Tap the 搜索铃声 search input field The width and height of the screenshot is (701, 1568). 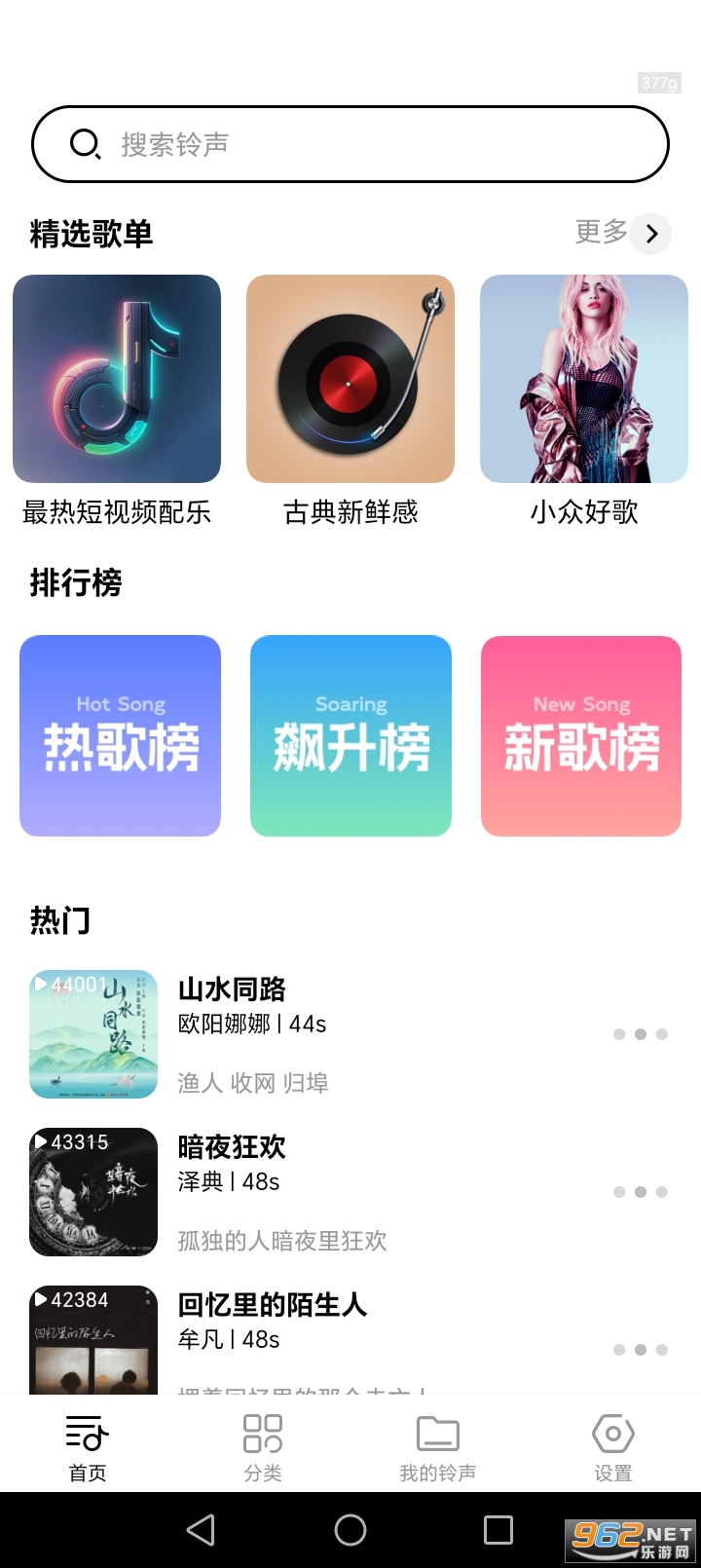click(350, 143)
